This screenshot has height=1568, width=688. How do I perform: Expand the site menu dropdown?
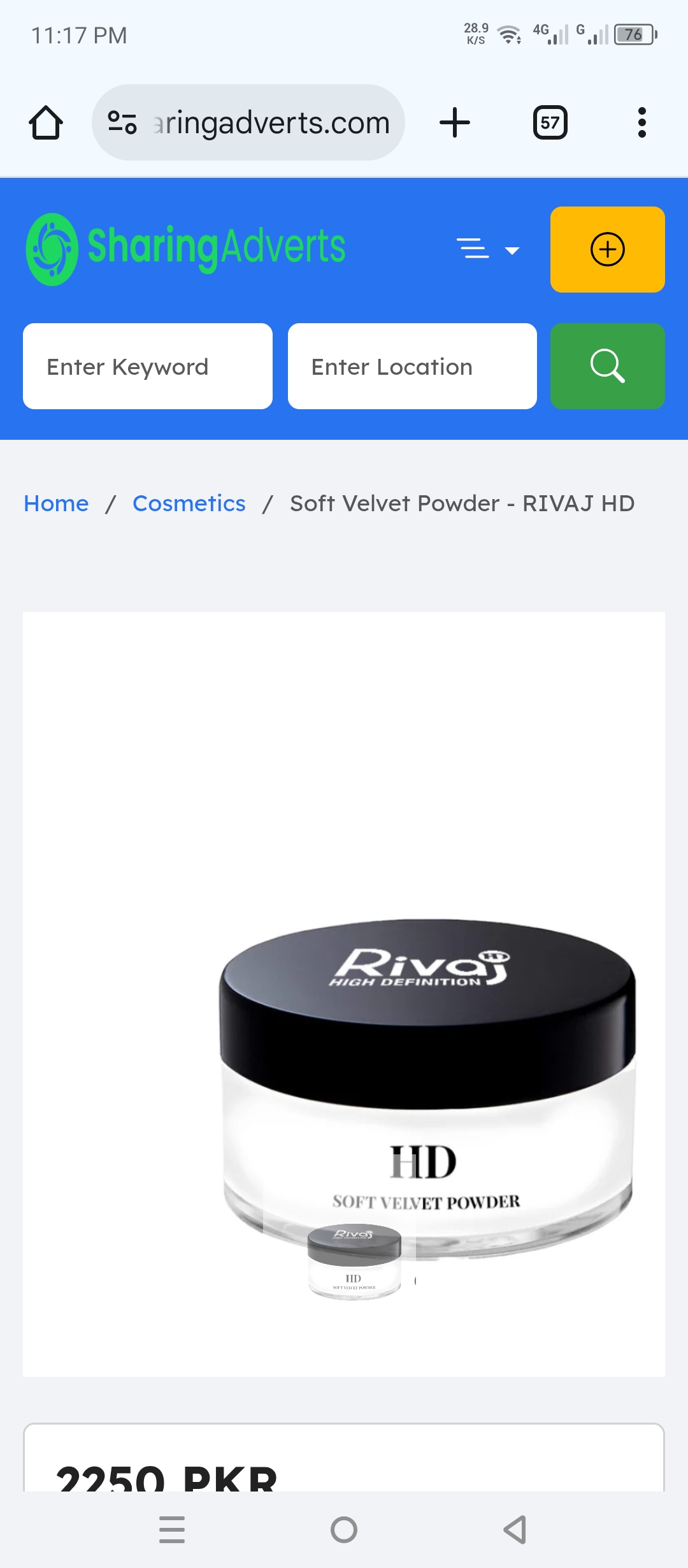pyautogui.click(x=488, y=249)
